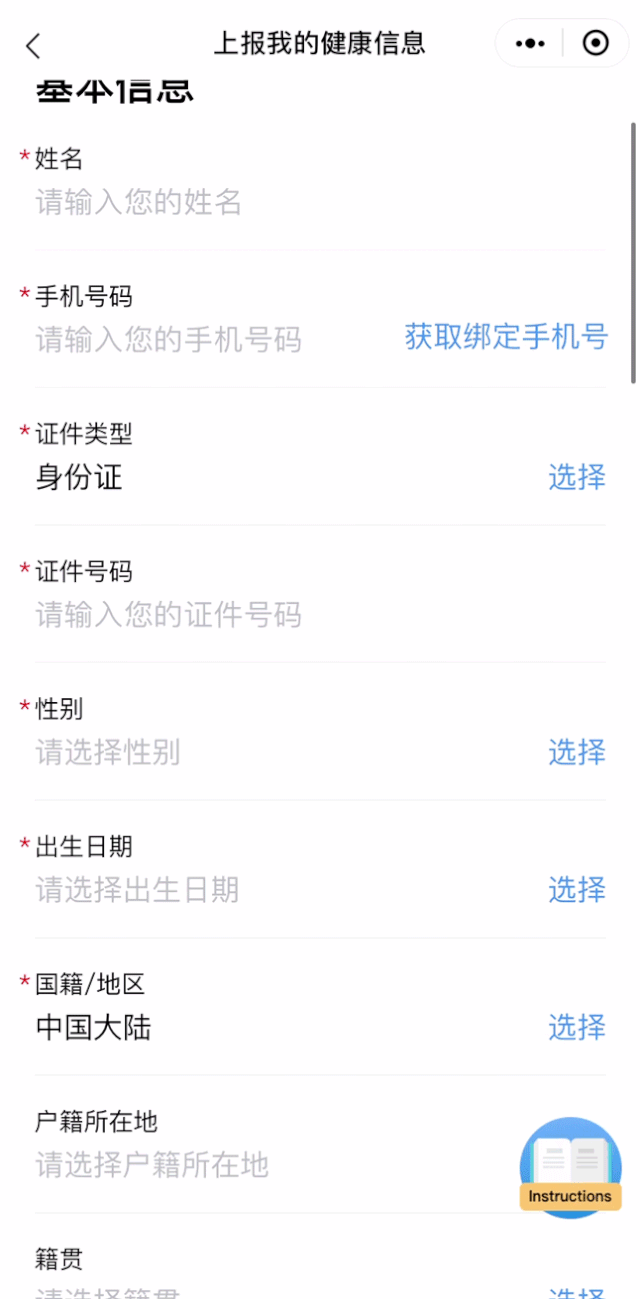Open the mini program more options menu
The height and width of the screenshot is (1299, 640).
(530, 44)
